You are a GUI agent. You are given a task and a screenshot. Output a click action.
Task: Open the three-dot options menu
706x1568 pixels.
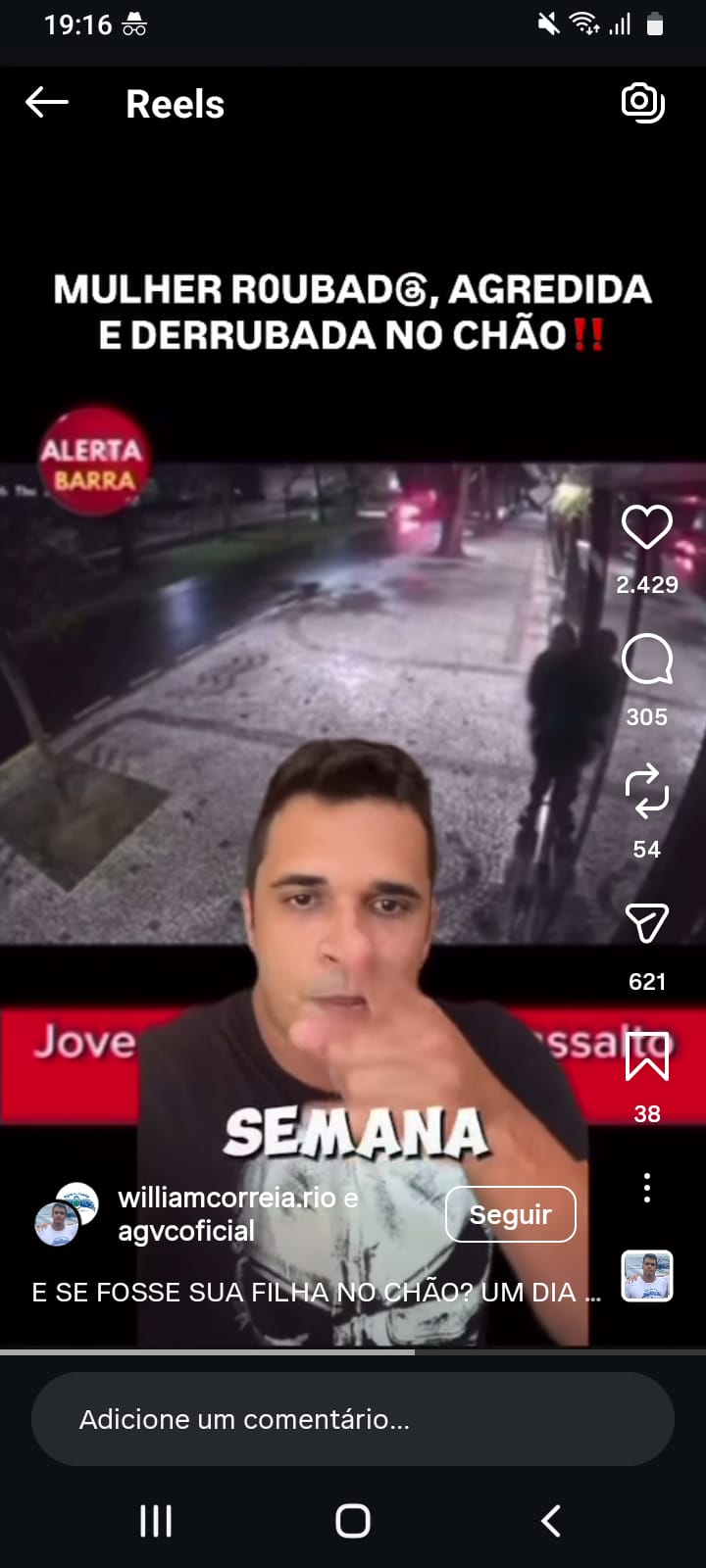[646, 1187]
